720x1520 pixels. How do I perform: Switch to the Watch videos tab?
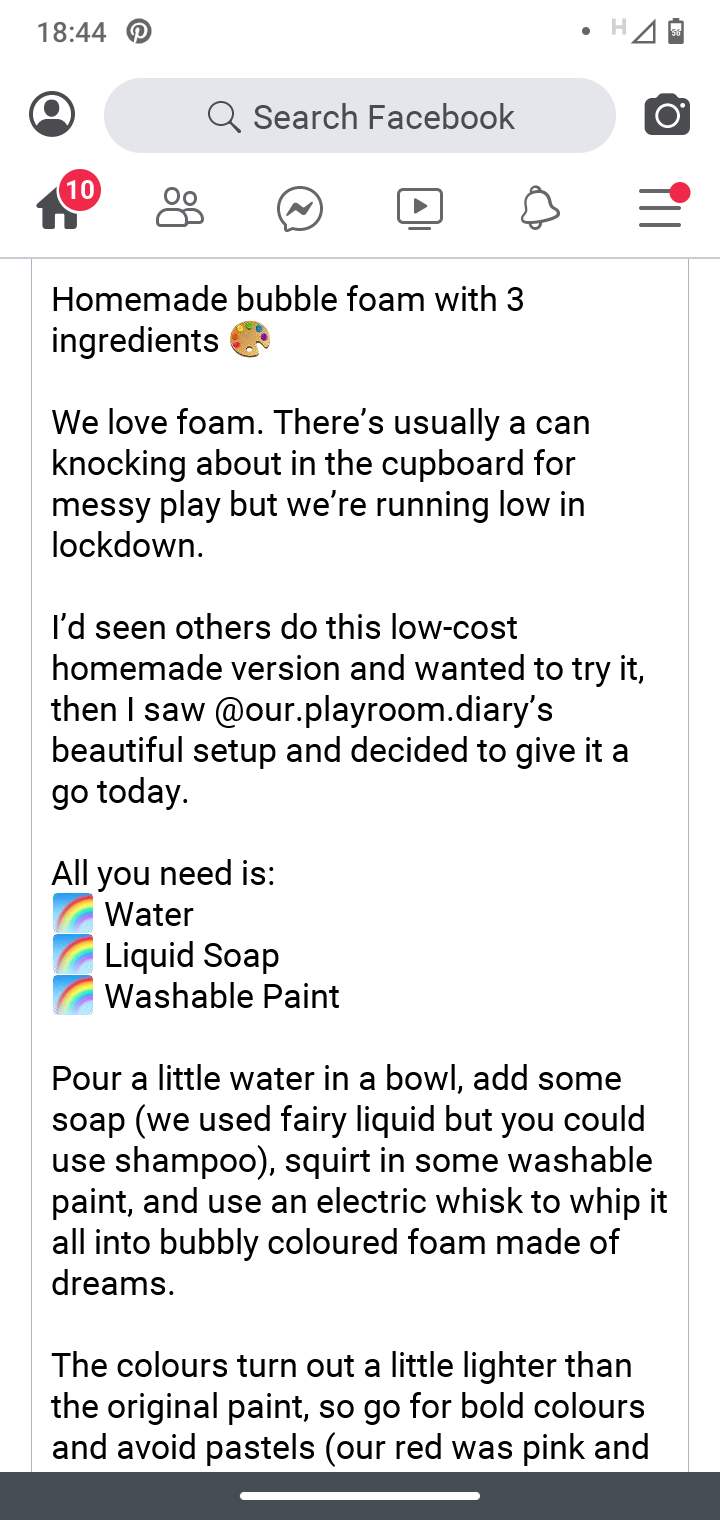coord(420,208)
